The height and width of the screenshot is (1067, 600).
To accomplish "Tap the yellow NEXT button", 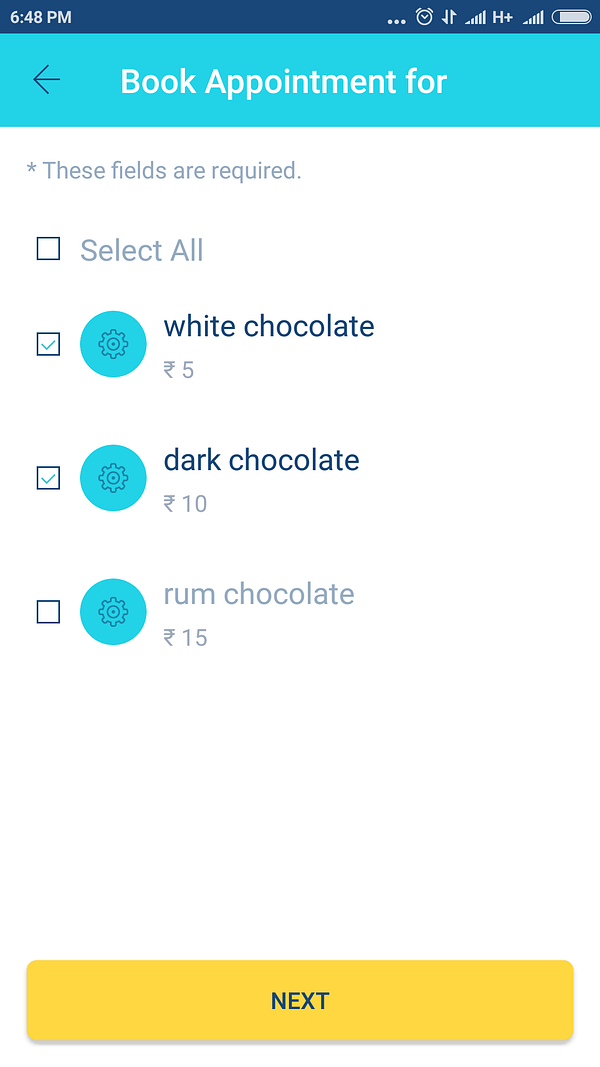I will coord(300,1000).
